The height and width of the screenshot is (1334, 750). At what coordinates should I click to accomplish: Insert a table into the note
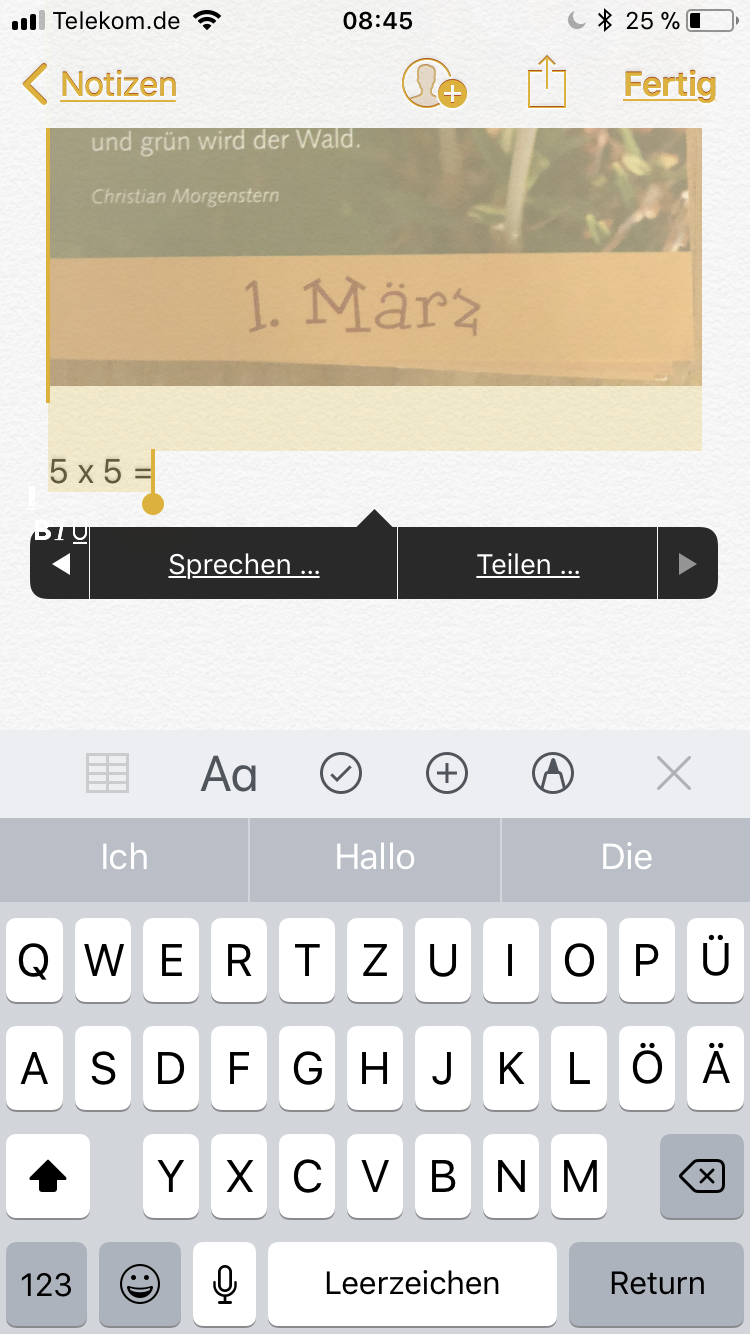click(x=108, y=774)
